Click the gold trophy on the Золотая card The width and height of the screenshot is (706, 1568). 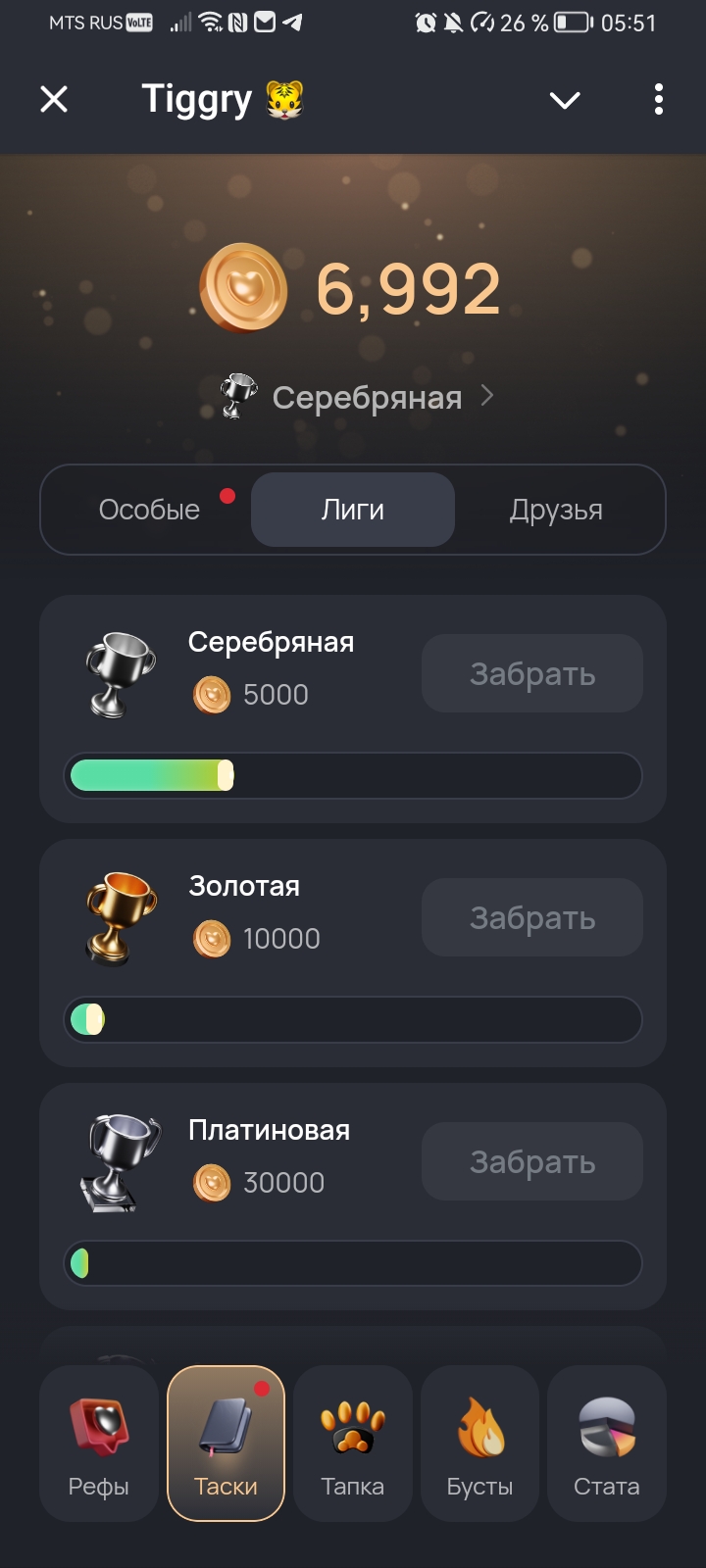pyautogui.click(x=118, y=917)
